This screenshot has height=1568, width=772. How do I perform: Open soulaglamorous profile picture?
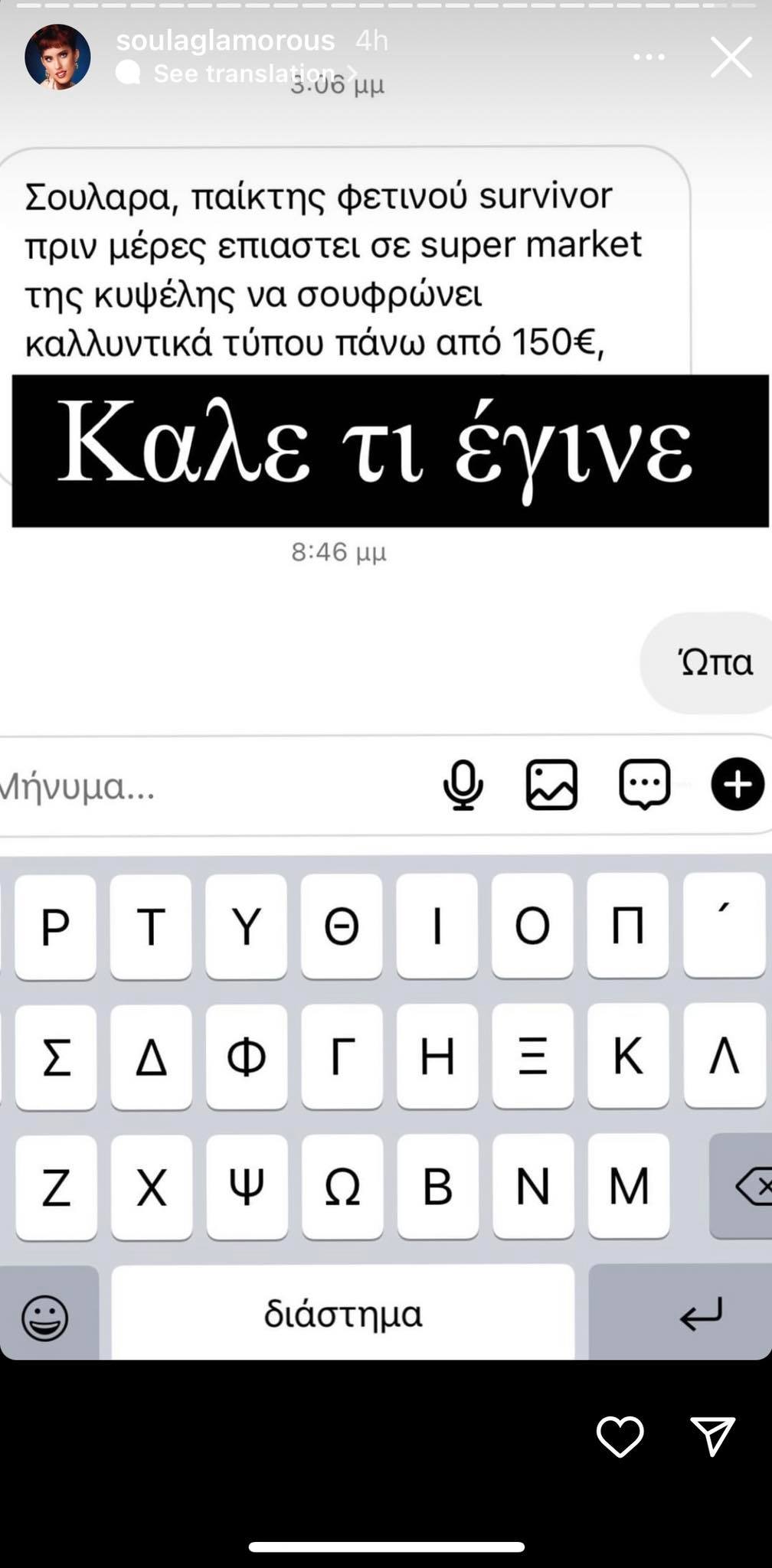pyautogui.click(x=57, y=57)
